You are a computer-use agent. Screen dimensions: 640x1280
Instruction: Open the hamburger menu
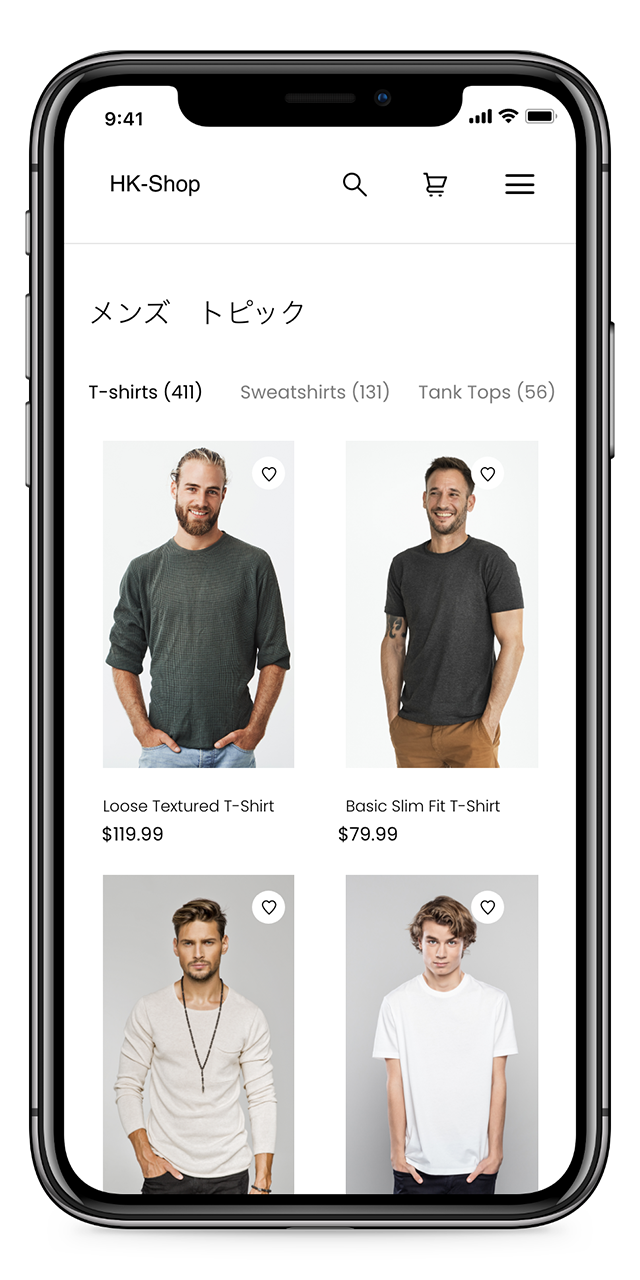pyautogui.click(x=519, y=184)
